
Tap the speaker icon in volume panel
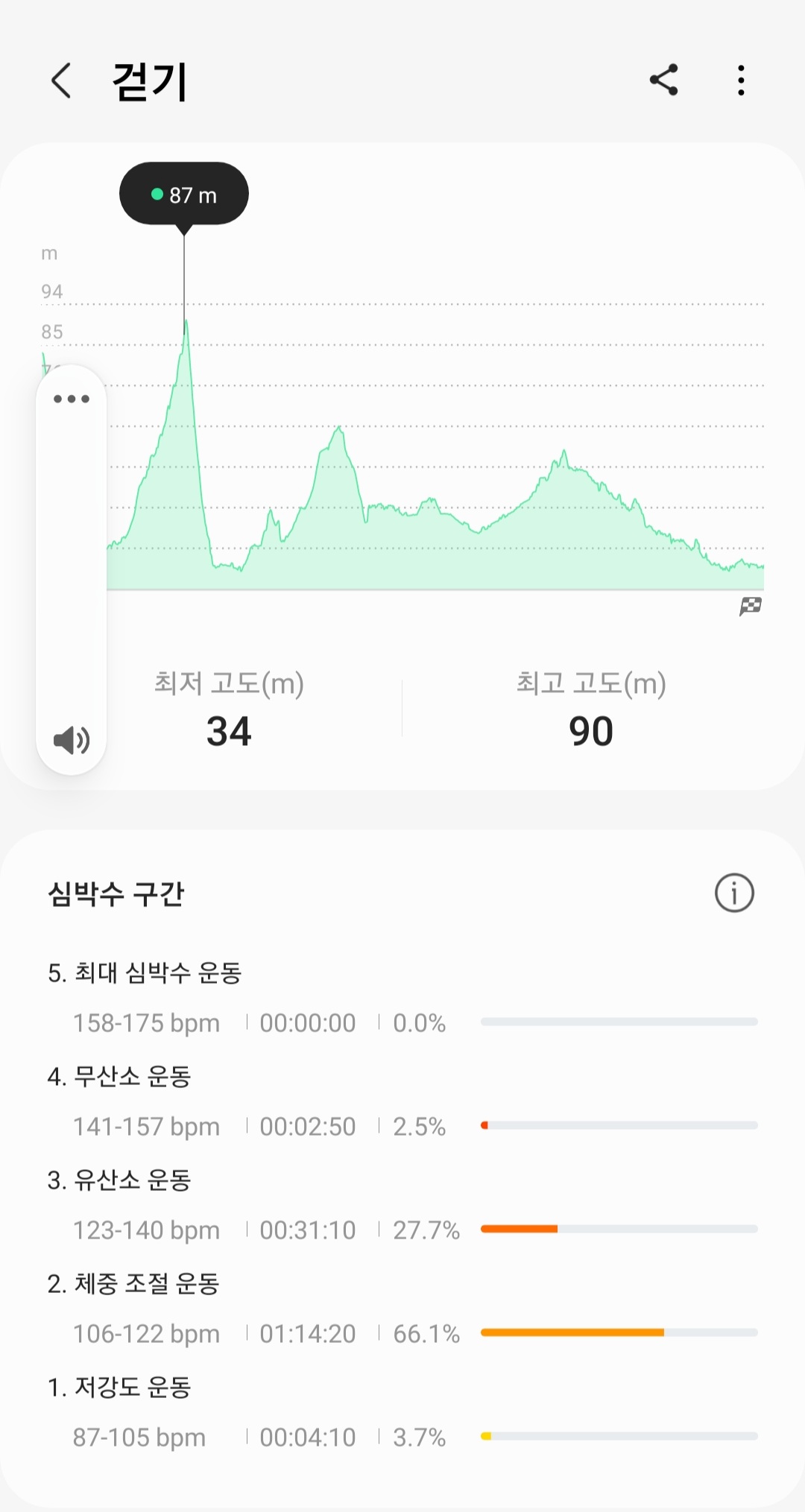point(72,740)
